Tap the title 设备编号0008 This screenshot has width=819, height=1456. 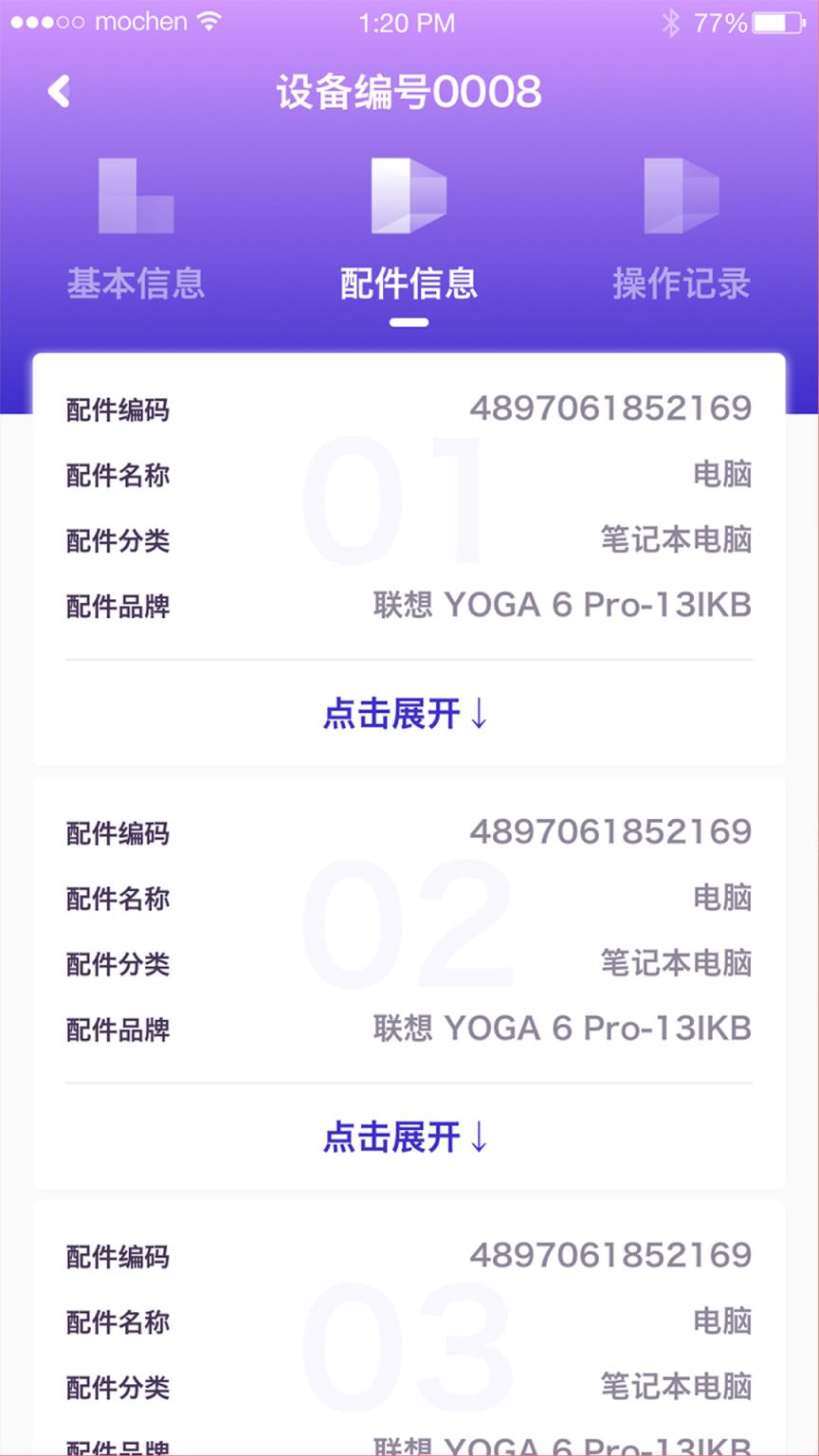[x=409, y=92]
